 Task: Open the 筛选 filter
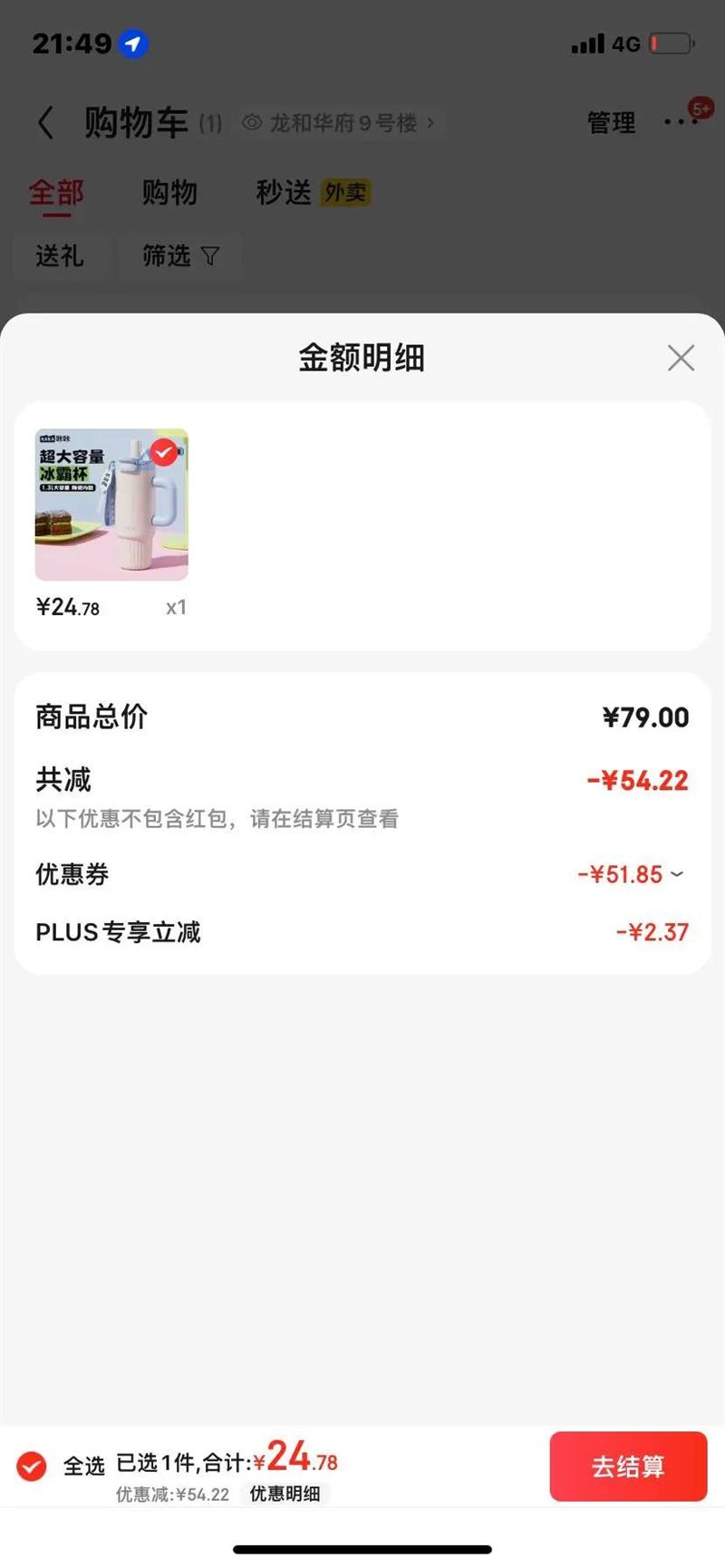[x=180, y=256]
